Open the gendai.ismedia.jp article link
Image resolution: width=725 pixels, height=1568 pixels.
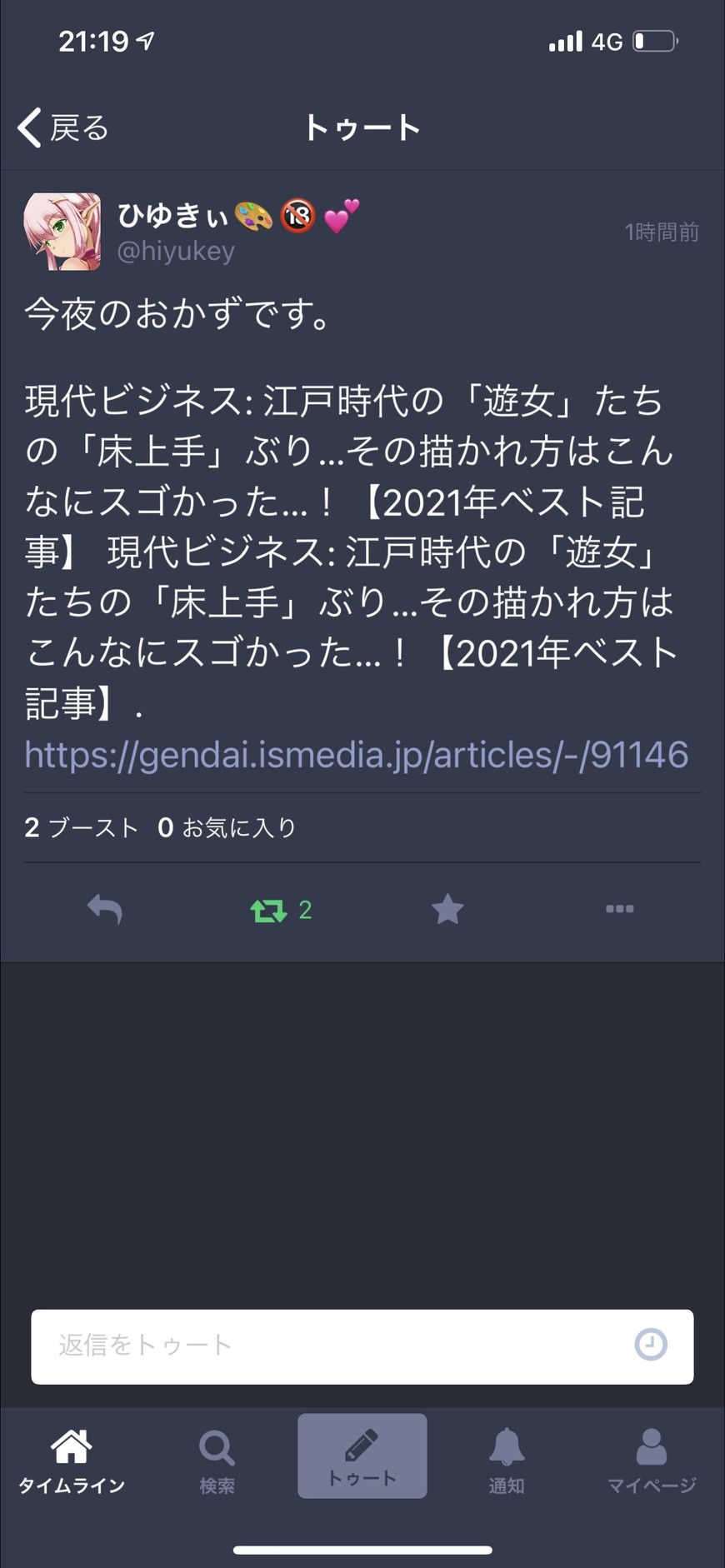(356, 755)
